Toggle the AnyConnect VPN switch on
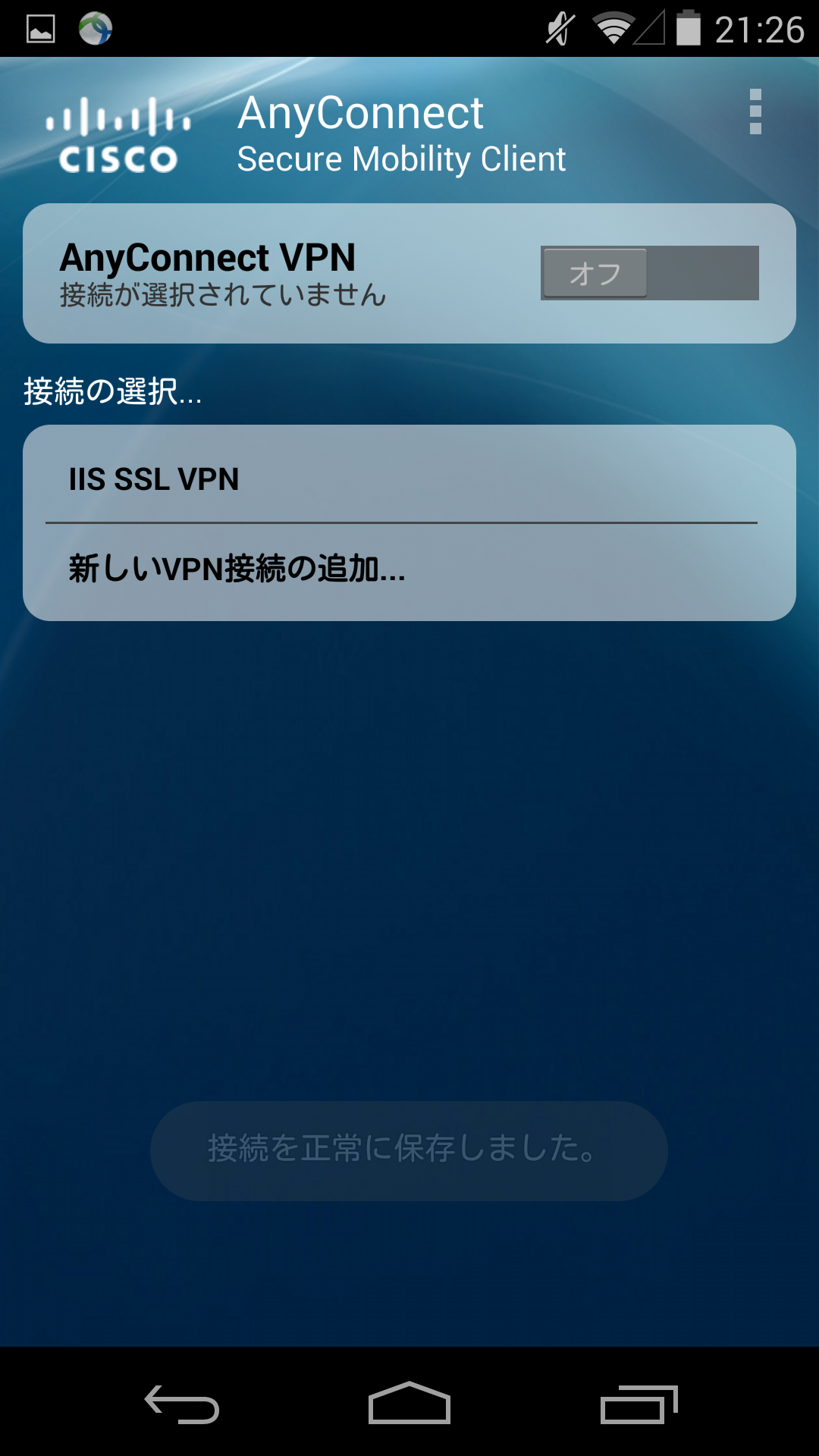This screenshot has width=819, height=1456. (649, 273)
